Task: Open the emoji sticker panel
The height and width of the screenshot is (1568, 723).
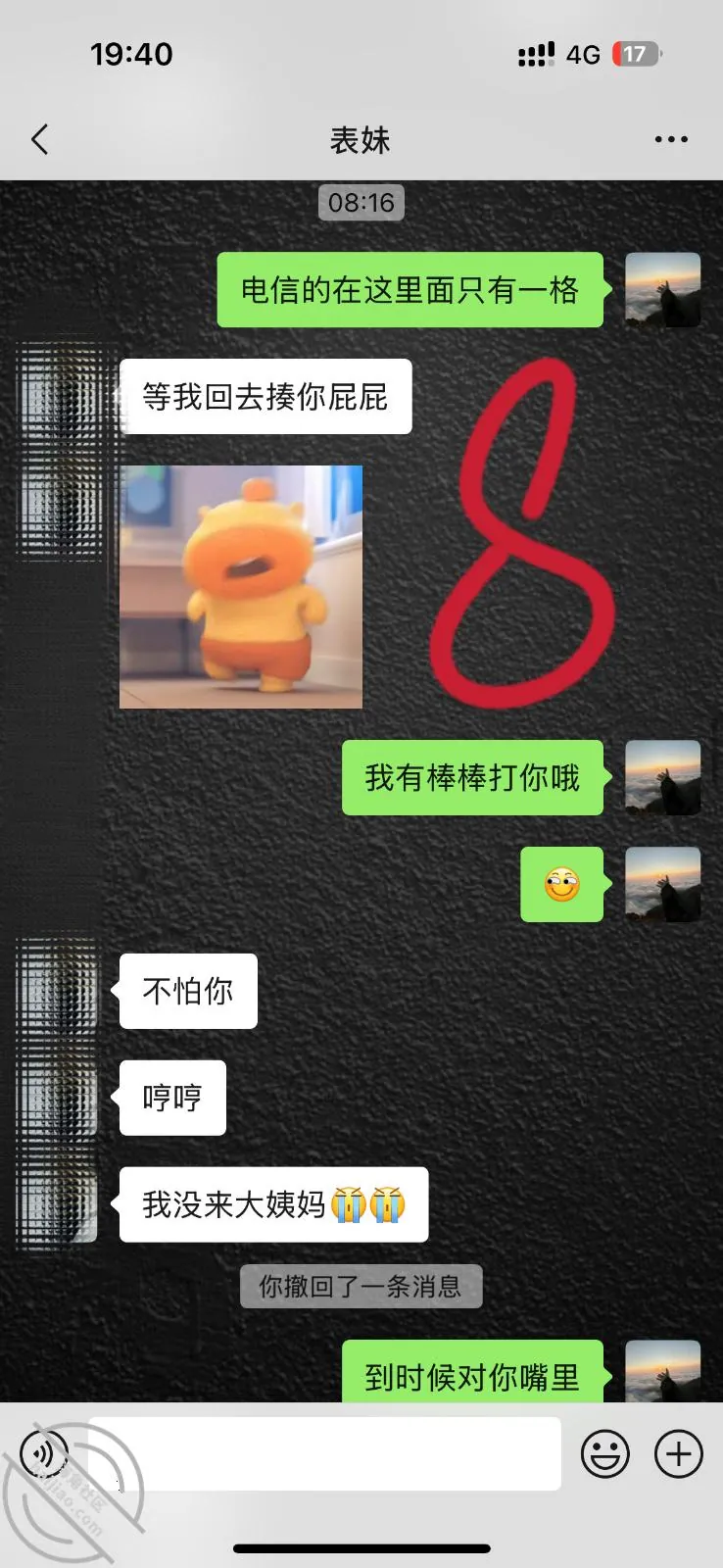Action: point(605,1453)
